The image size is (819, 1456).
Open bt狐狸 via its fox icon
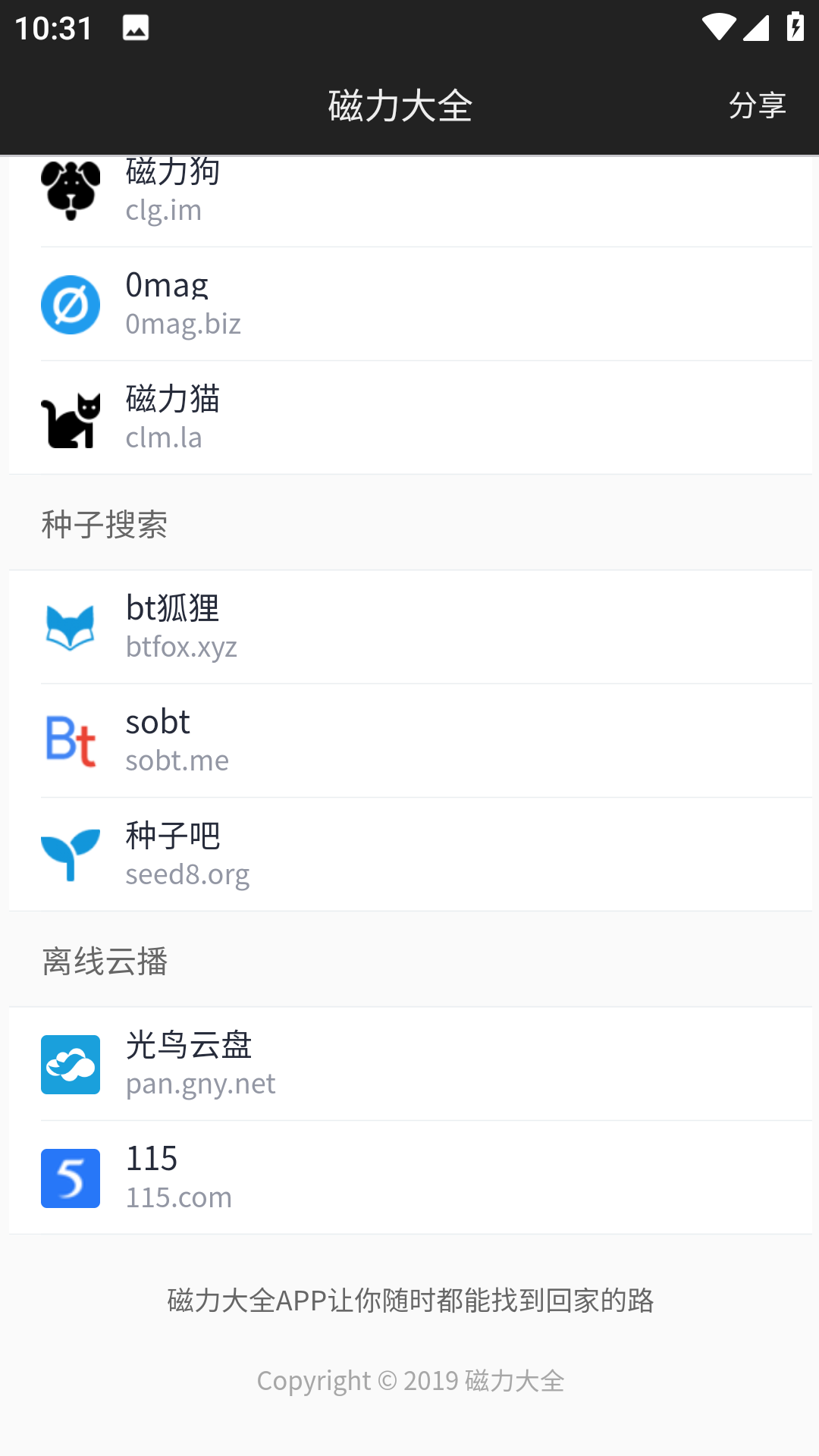[71, 627]
